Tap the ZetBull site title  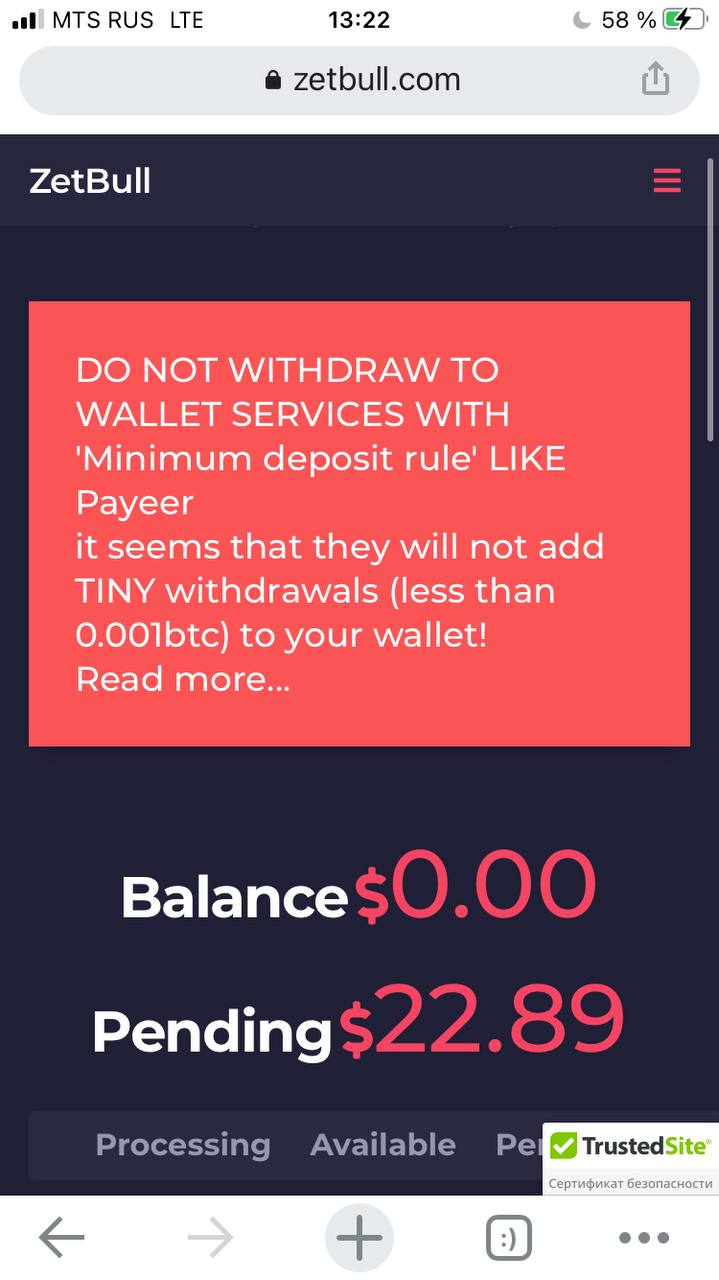[90, 181]
